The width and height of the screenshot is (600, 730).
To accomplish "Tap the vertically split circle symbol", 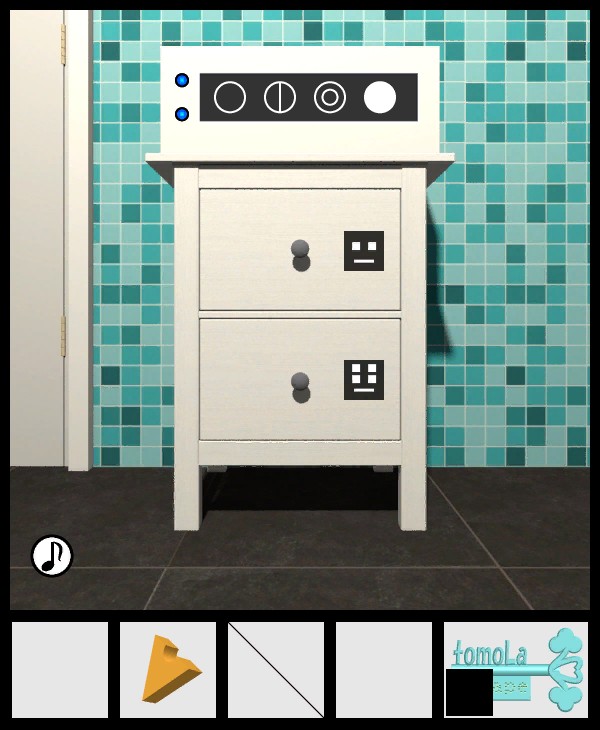I will pos(280,97).
